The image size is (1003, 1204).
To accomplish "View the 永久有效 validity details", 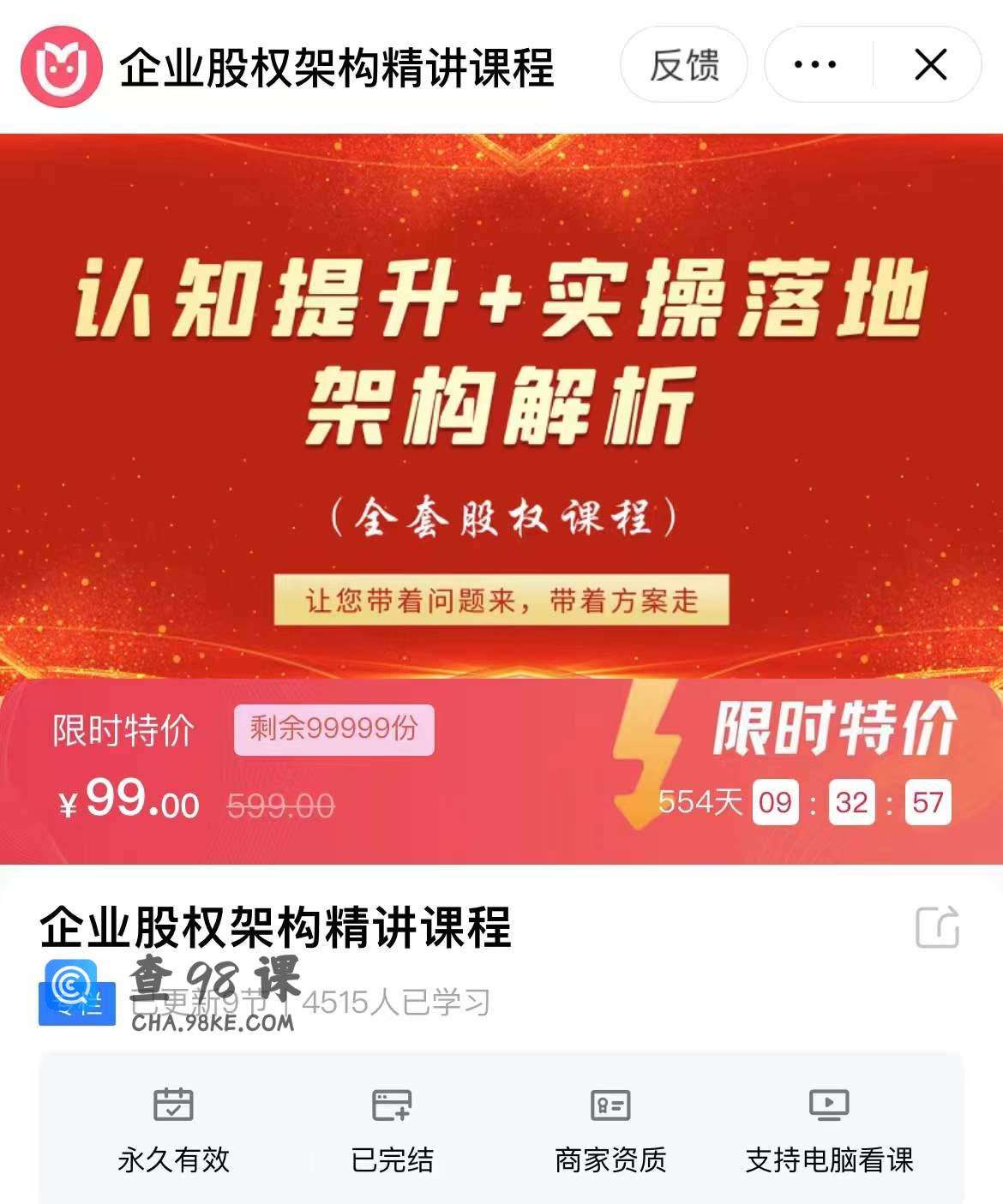I will coord(173,1130).
